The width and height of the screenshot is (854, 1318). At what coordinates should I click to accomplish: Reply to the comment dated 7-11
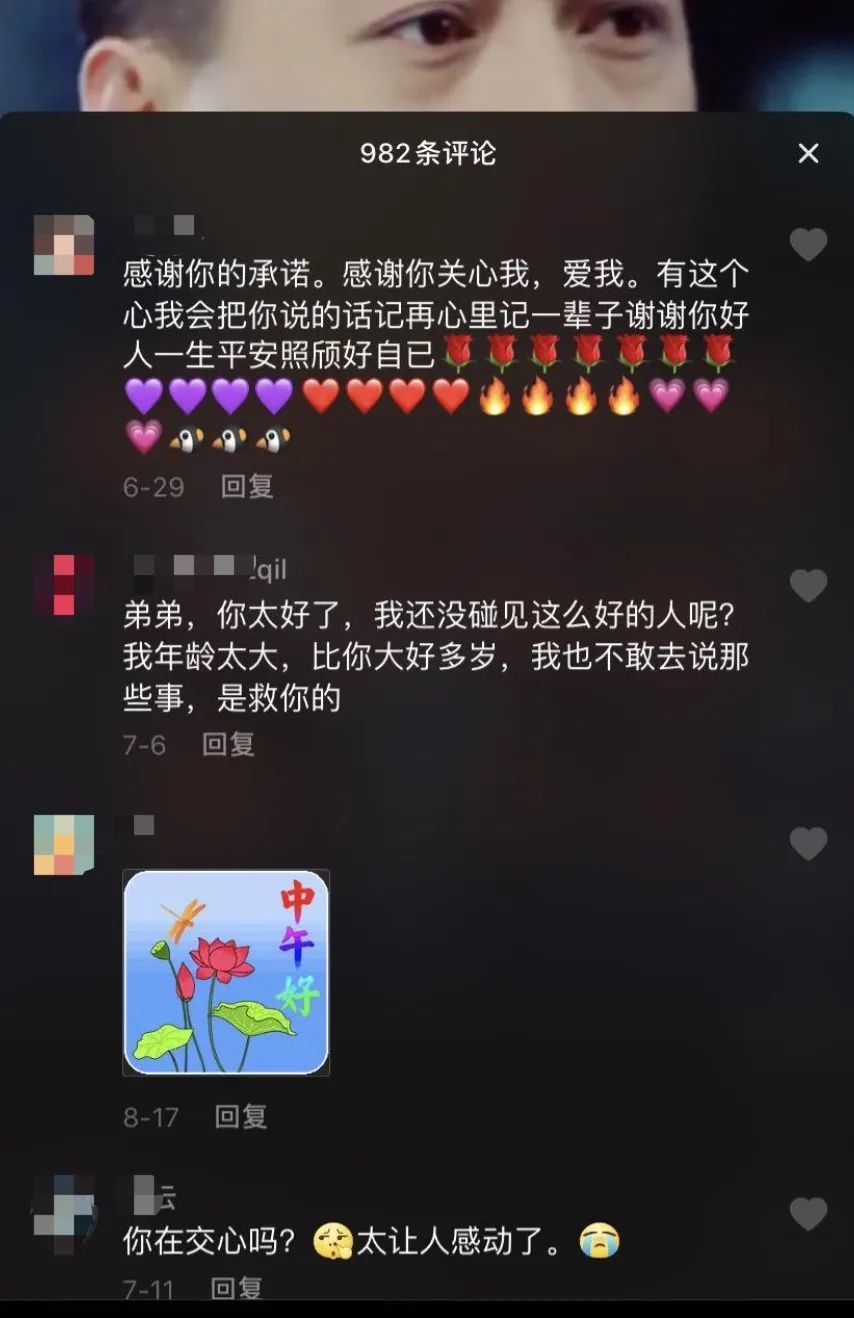tap(237, 1289)
